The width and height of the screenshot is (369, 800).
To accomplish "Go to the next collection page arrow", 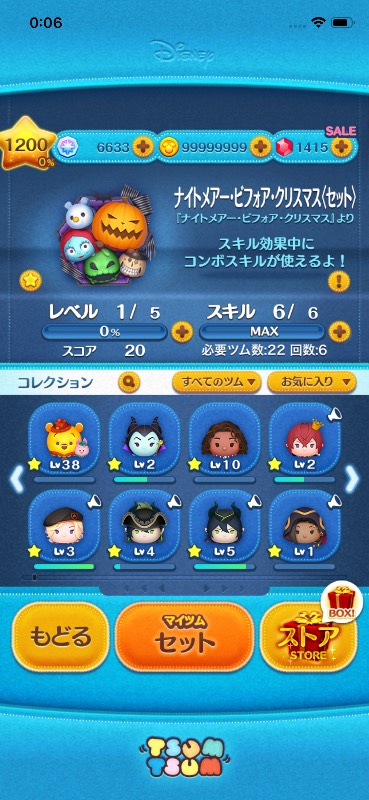I will pos(352,480).
